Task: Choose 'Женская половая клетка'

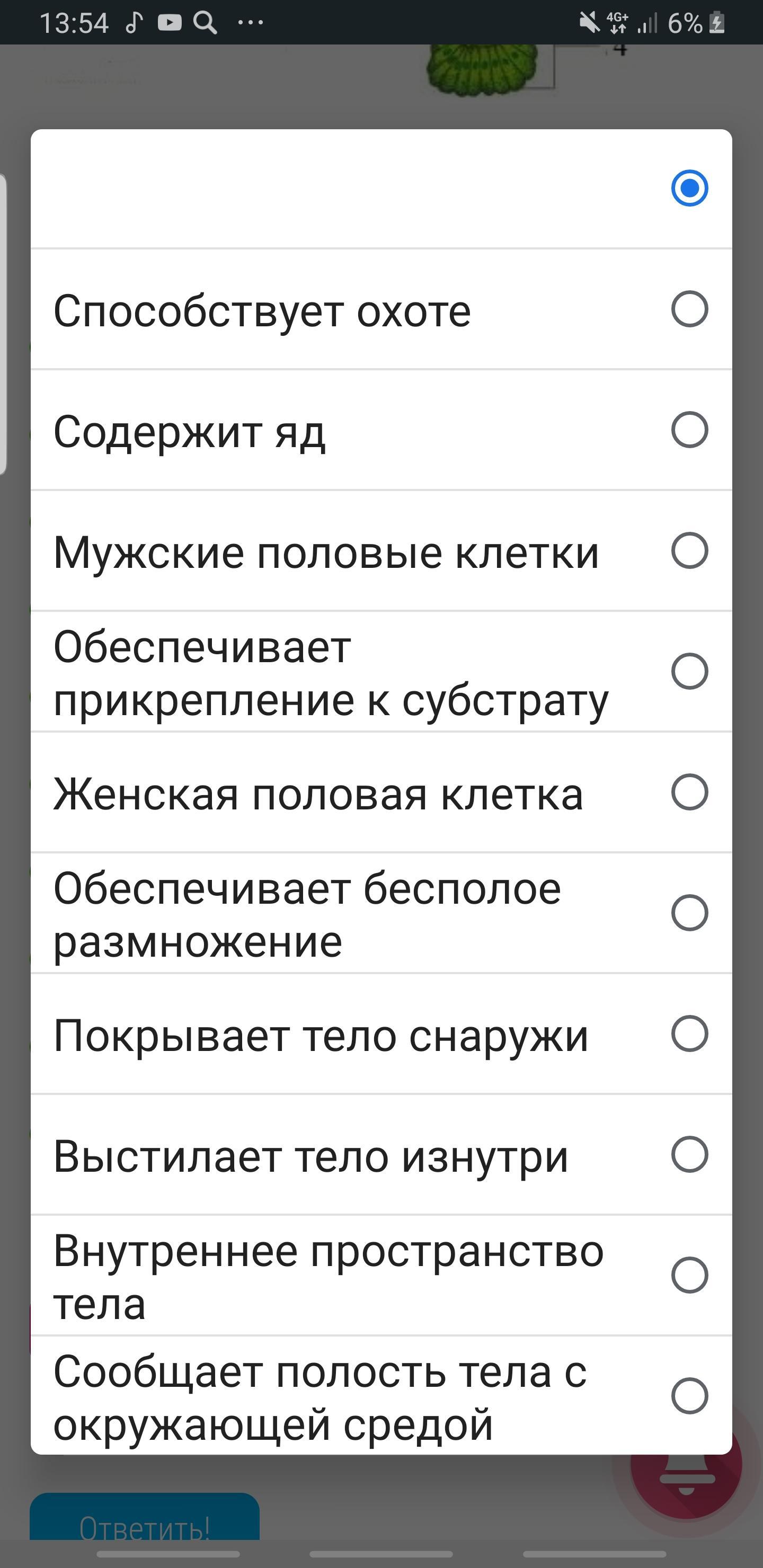Action: [x=381, y=792]
